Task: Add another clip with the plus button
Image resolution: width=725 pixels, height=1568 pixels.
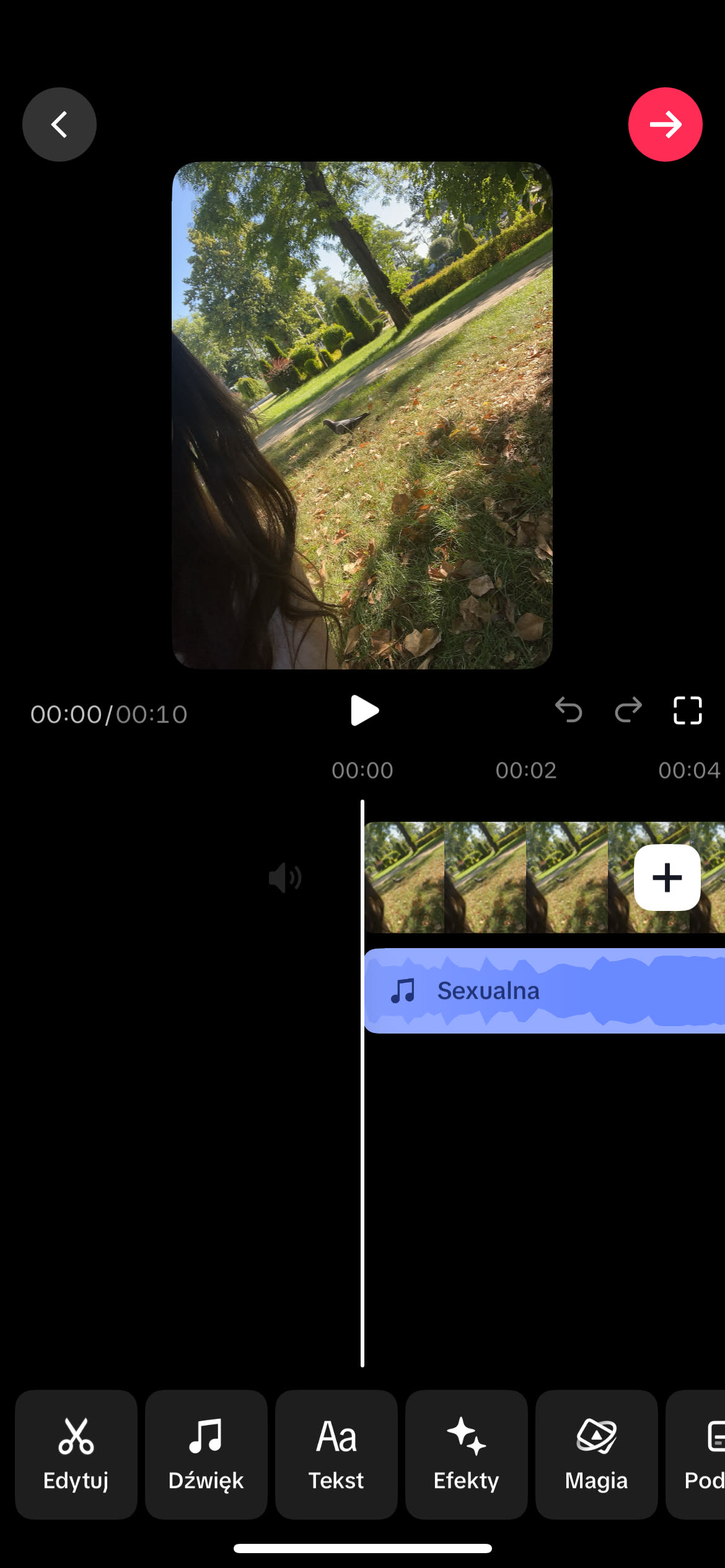Action: (x=667, y=878)
